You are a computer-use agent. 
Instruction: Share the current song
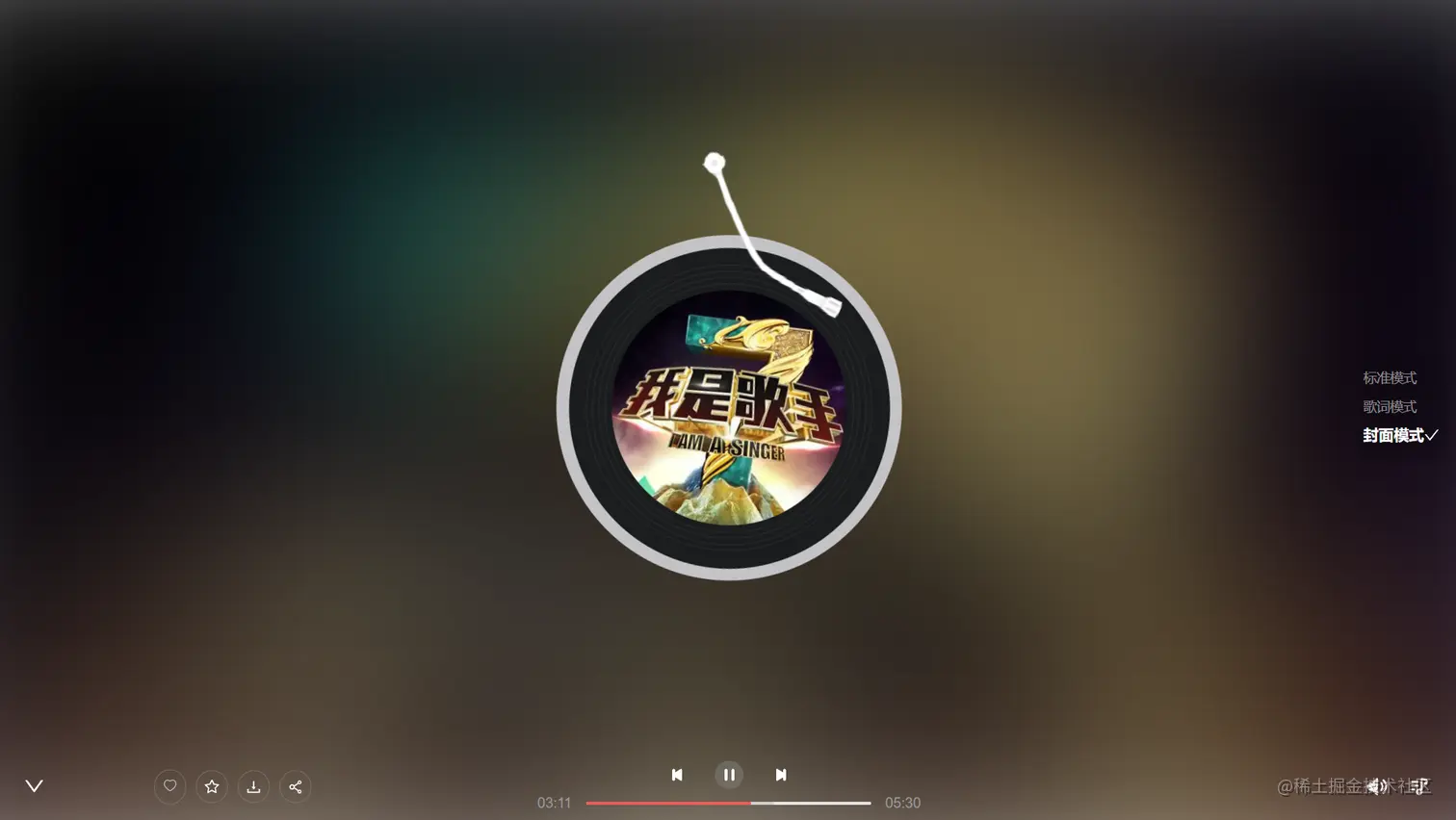pyautogui.click(x=296, y=786)
